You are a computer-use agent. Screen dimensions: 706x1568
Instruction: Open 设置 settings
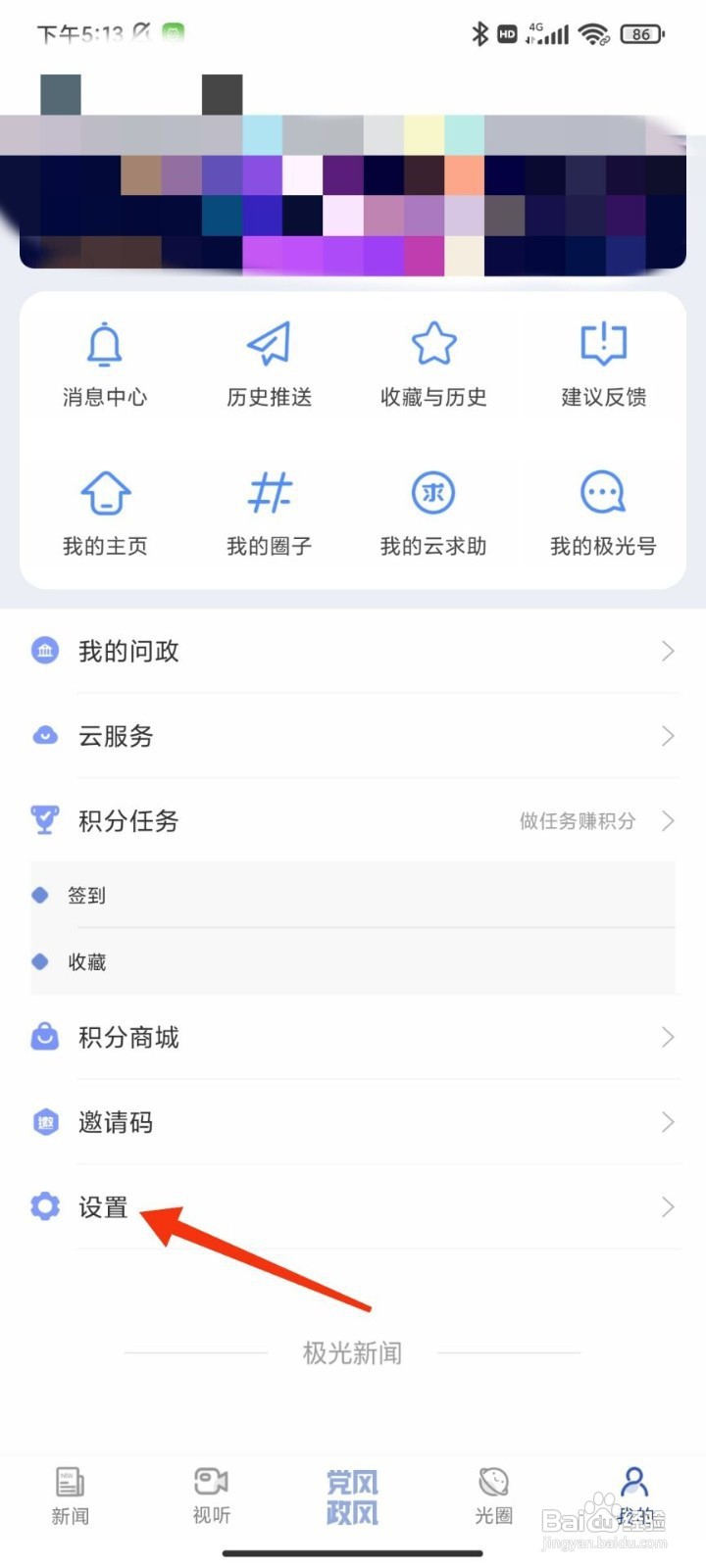click(353, 1207)
